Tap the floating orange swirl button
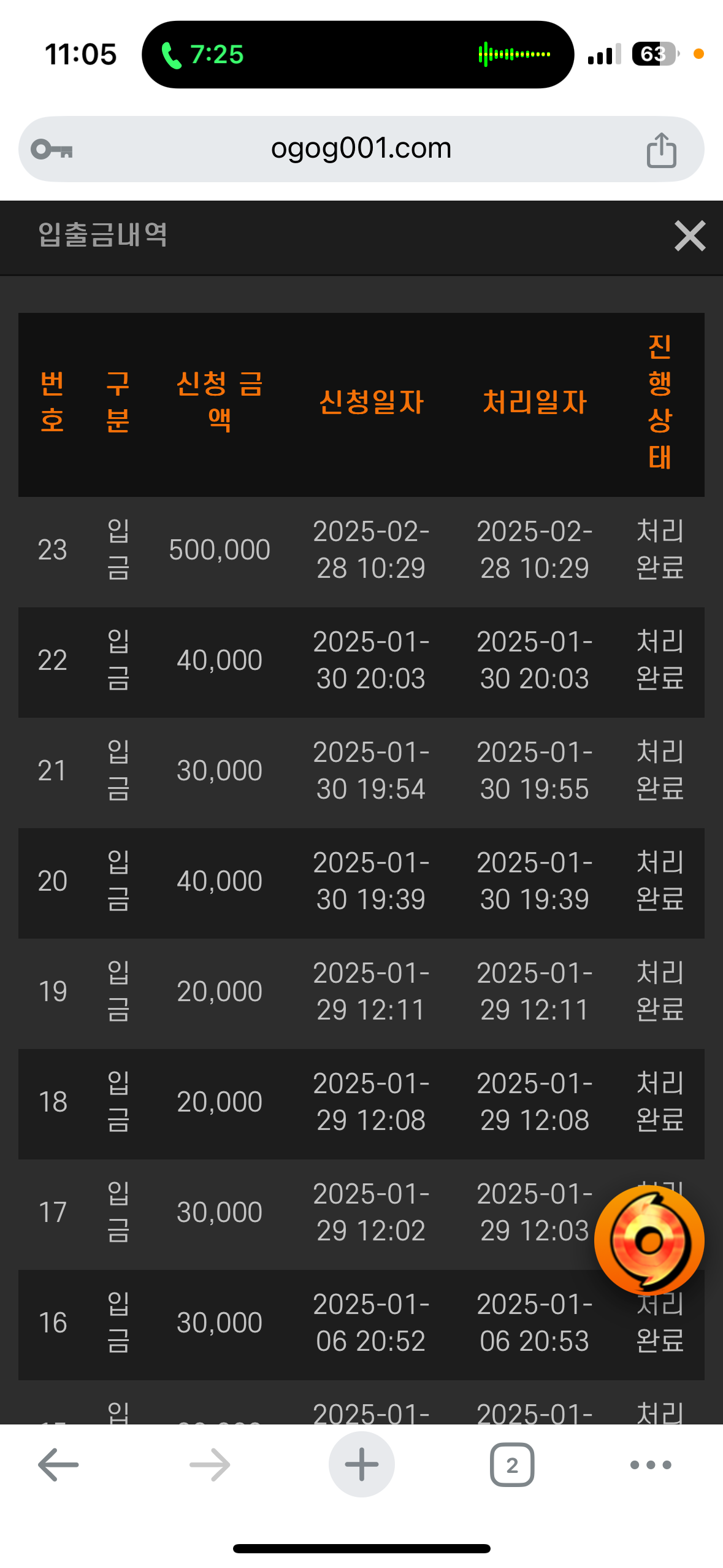 click(649, 1240)
